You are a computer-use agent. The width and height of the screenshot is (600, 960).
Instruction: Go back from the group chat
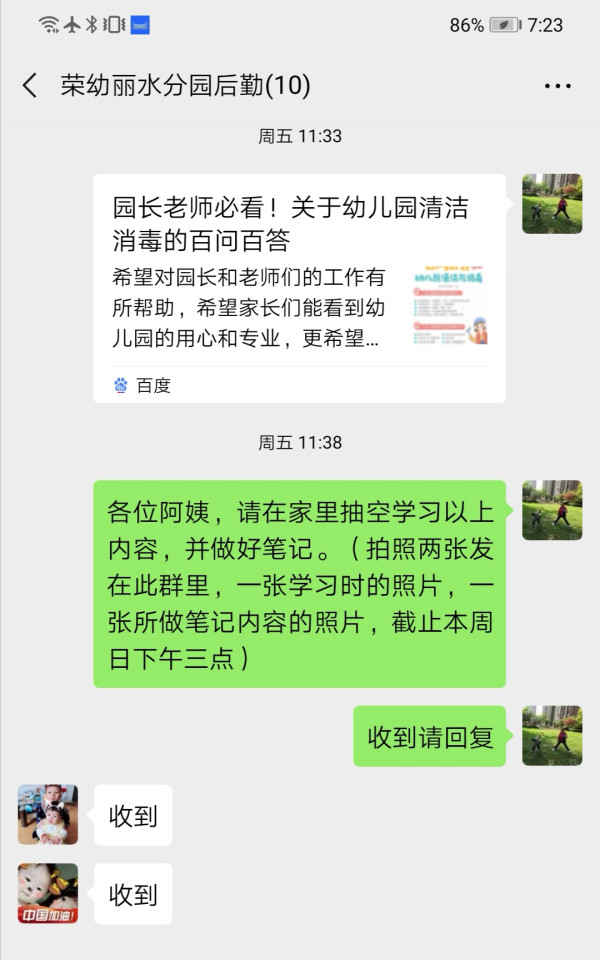point(30,86)
